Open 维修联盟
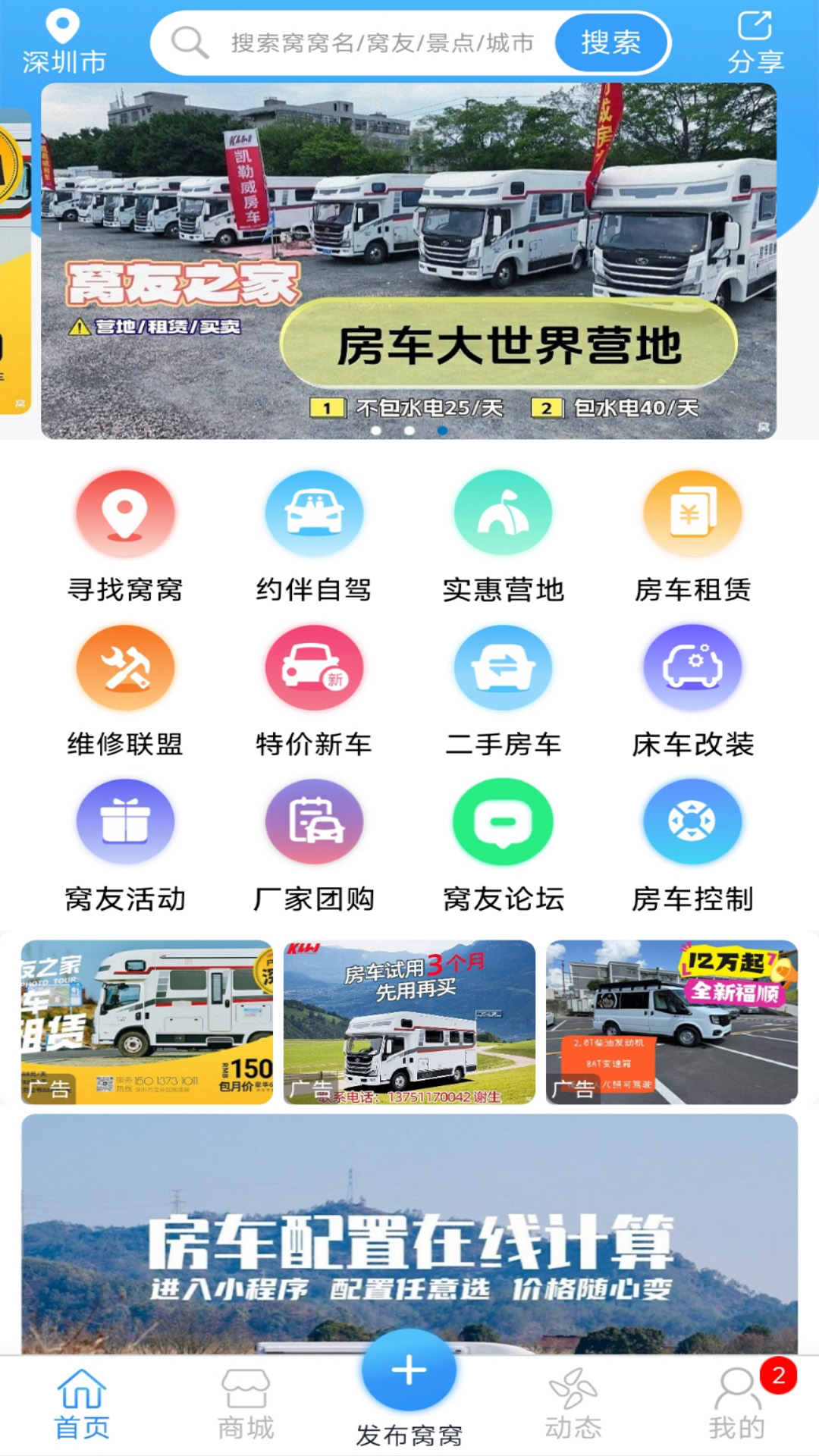Viewport: 819px width, 1456px height. click(x=125, y=692)
